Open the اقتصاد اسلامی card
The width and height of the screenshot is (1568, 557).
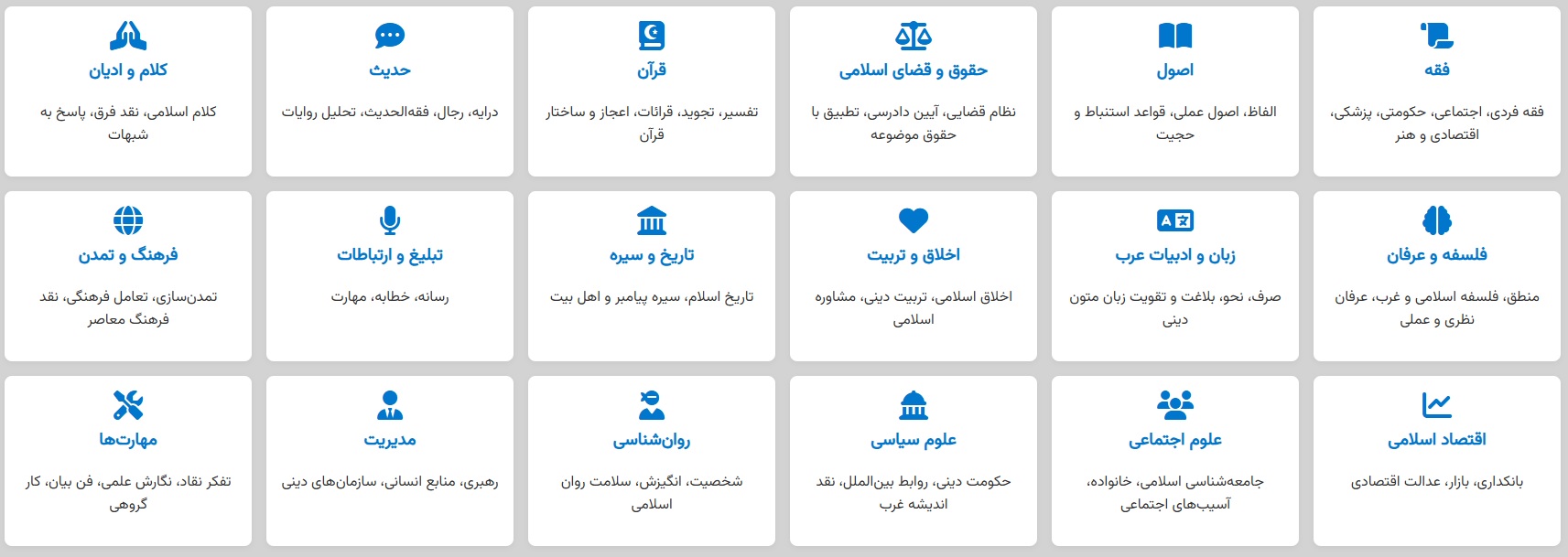1436,460
